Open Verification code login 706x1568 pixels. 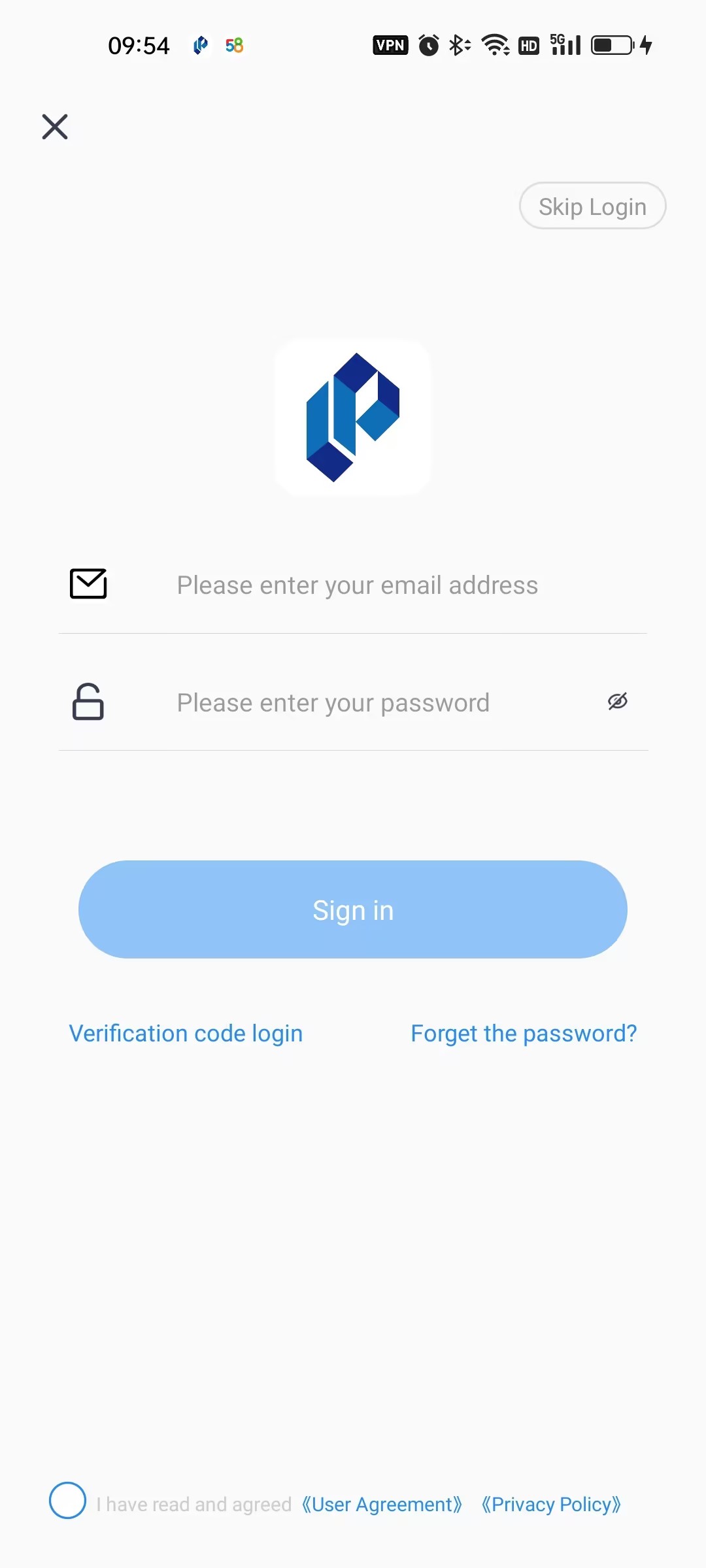pos(185,1033)
